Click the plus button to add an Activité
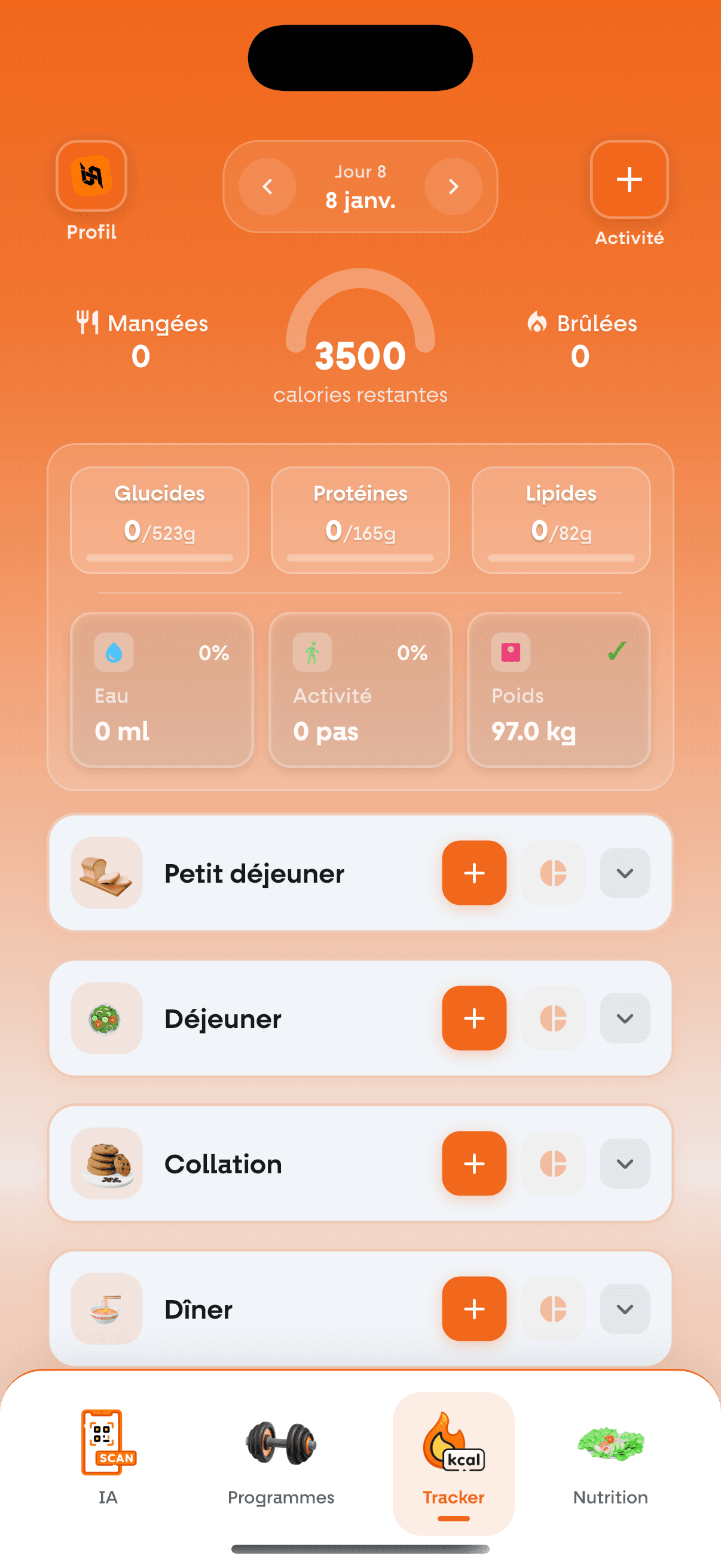 click(629, 179)
